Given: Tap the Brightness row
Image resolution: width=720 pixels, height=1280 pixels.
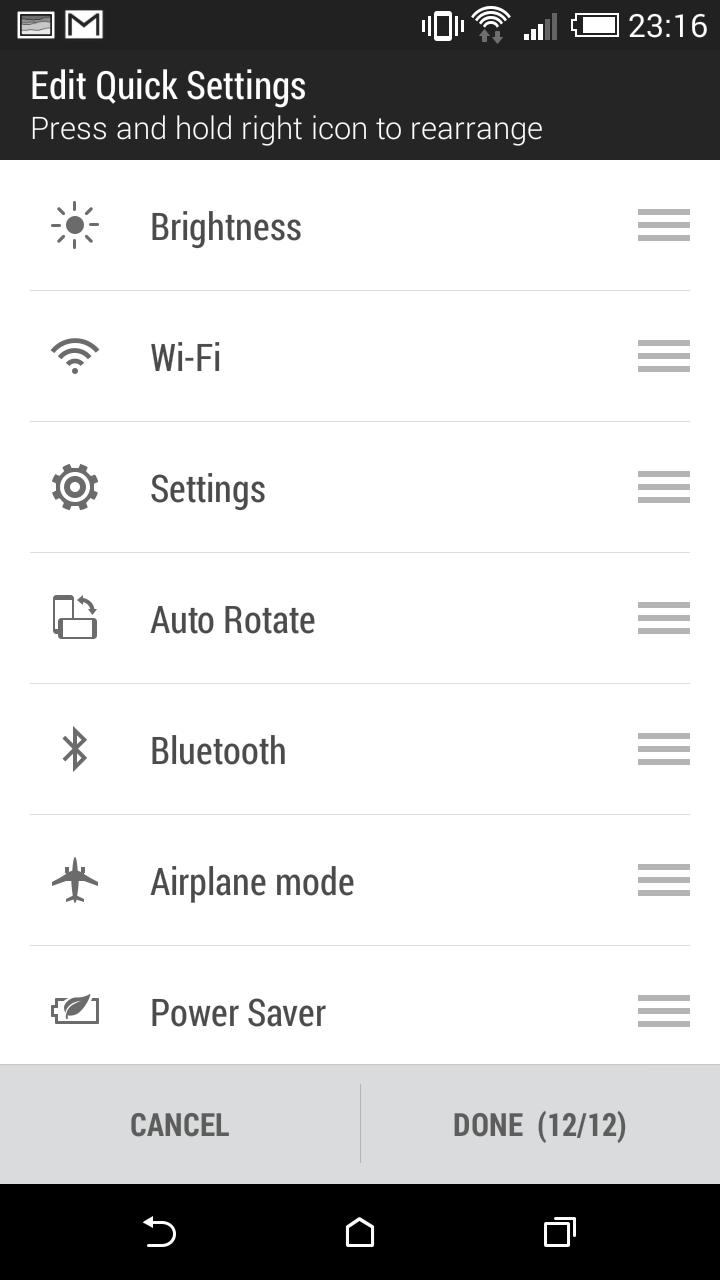Looking at the screenshot, I should pos(360,226).
